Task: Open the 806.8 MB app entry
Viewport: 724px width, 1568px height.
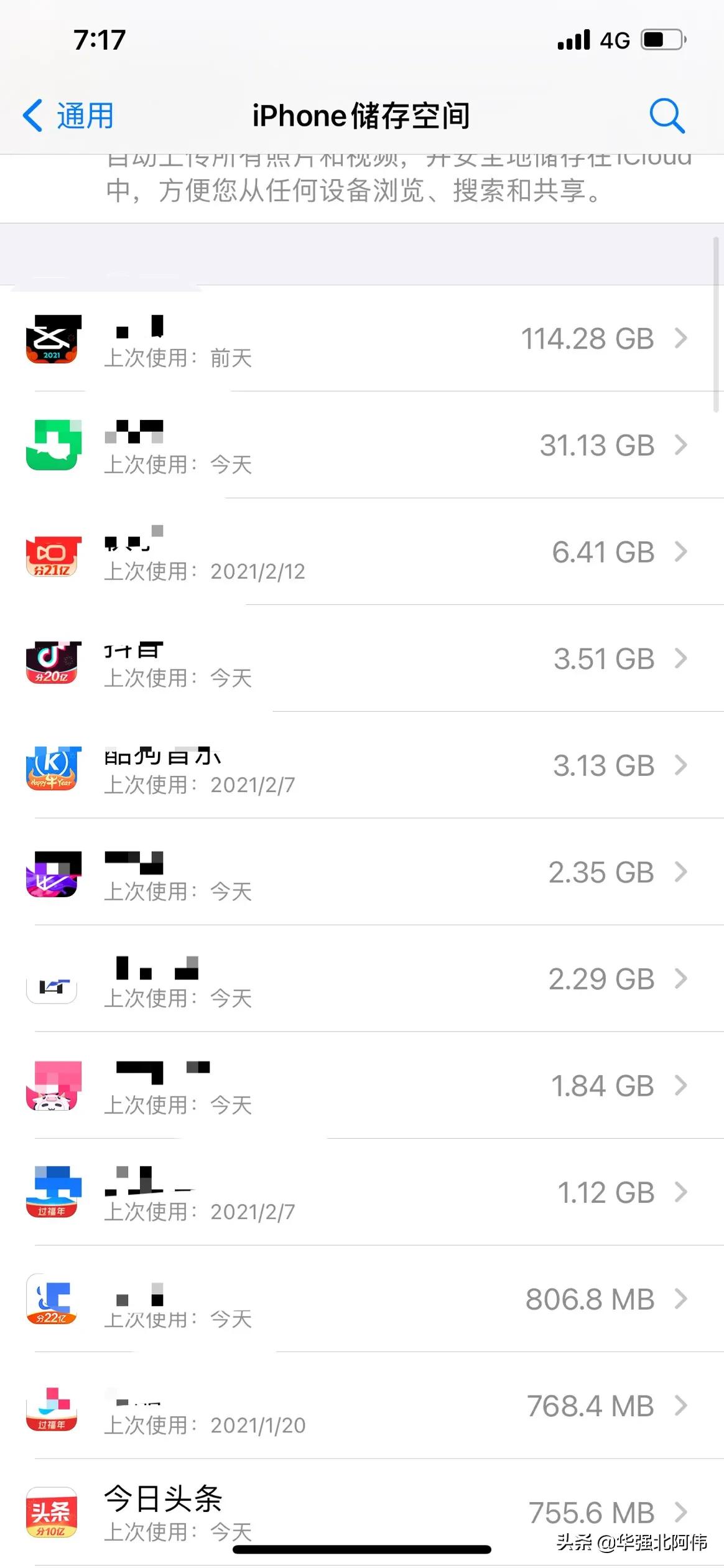Action: 362,1300
